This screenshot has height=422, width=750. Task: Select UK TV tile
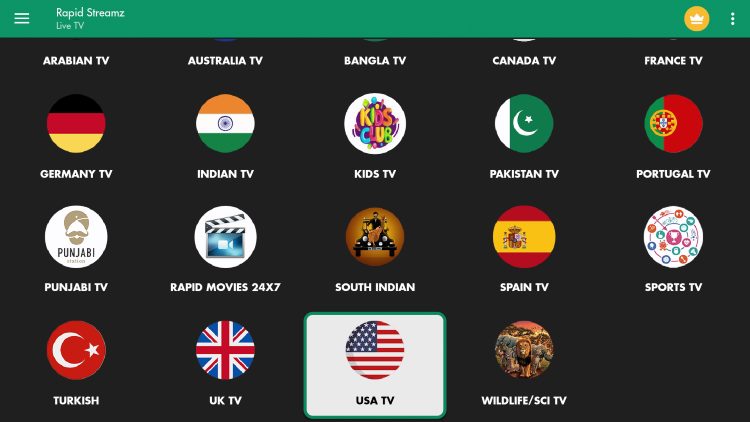coord(225,351)
